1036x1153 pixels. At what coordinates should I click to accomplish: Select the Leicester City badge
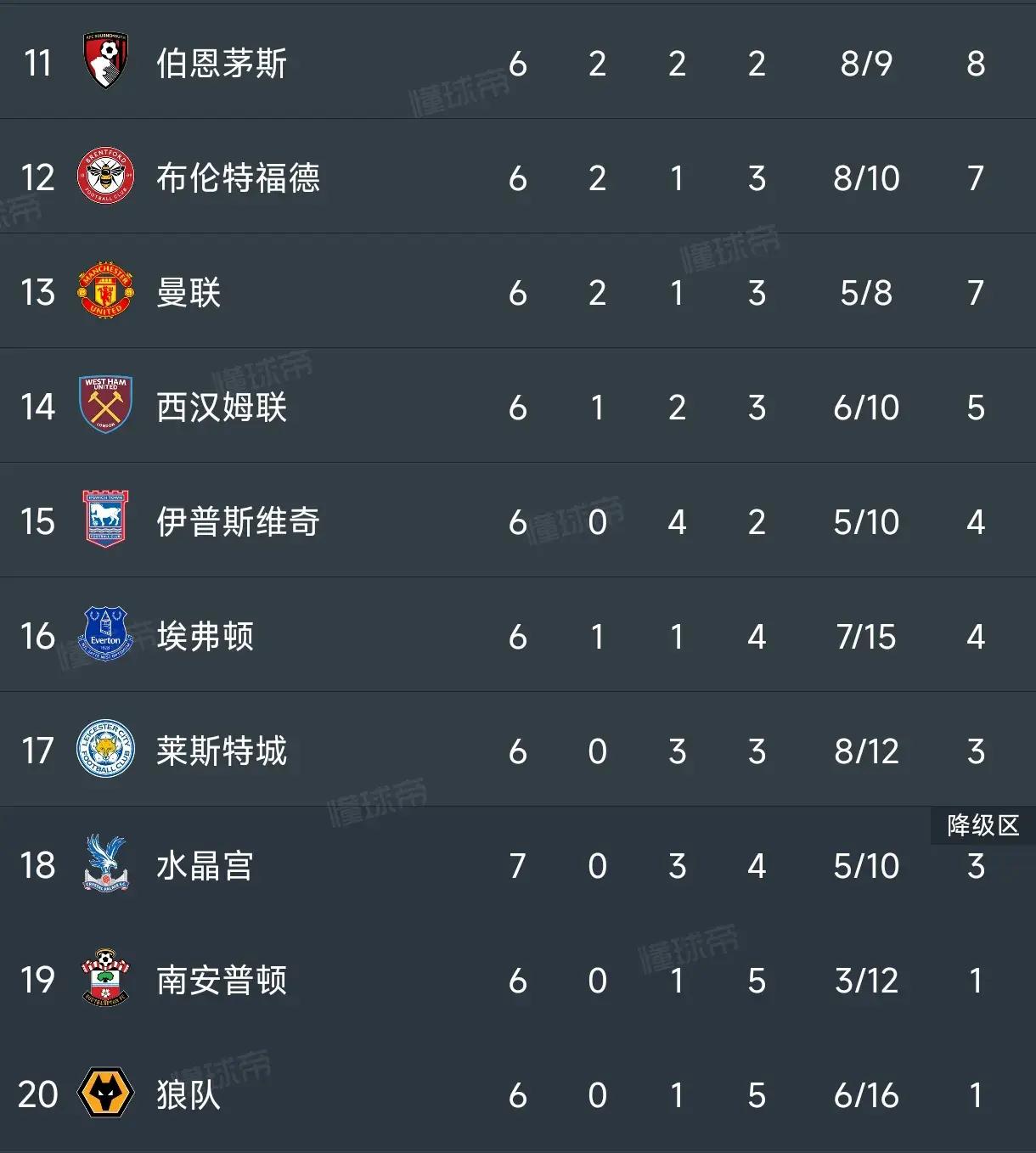click(105, 751)
